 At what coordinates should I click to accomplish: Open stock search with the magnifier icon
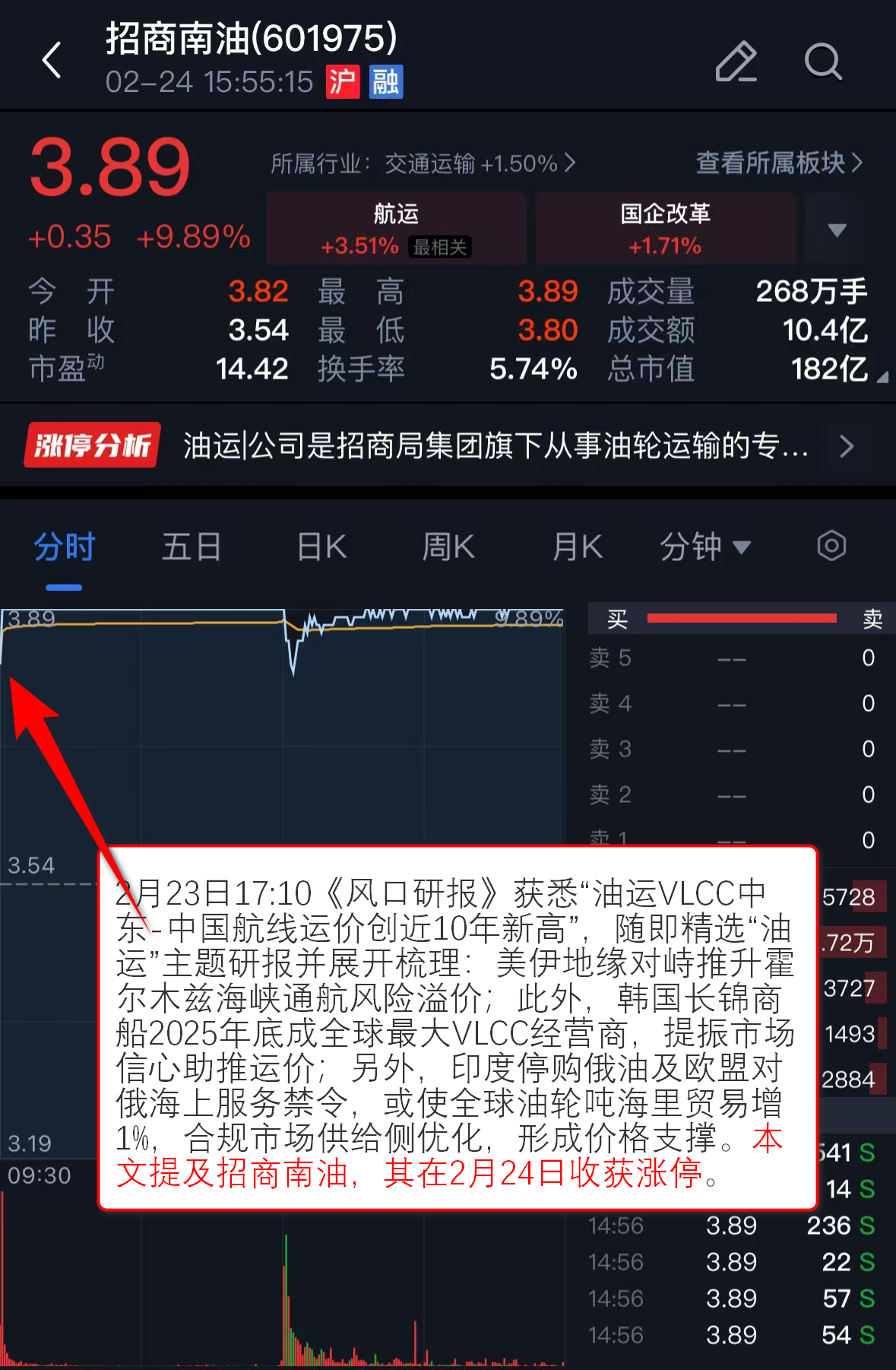click(823, 62)
